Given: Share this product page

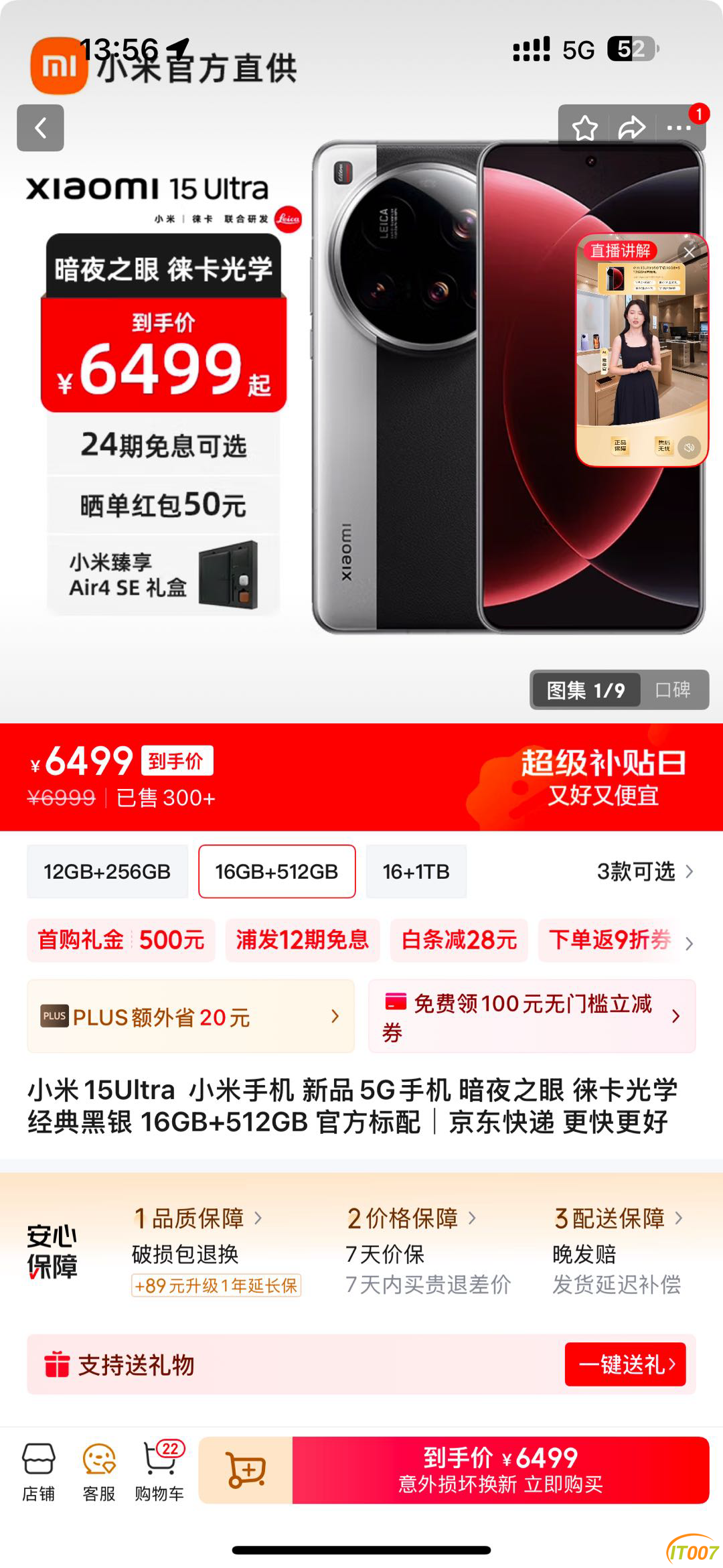Looking at the screenshot, I should [631, 128].
